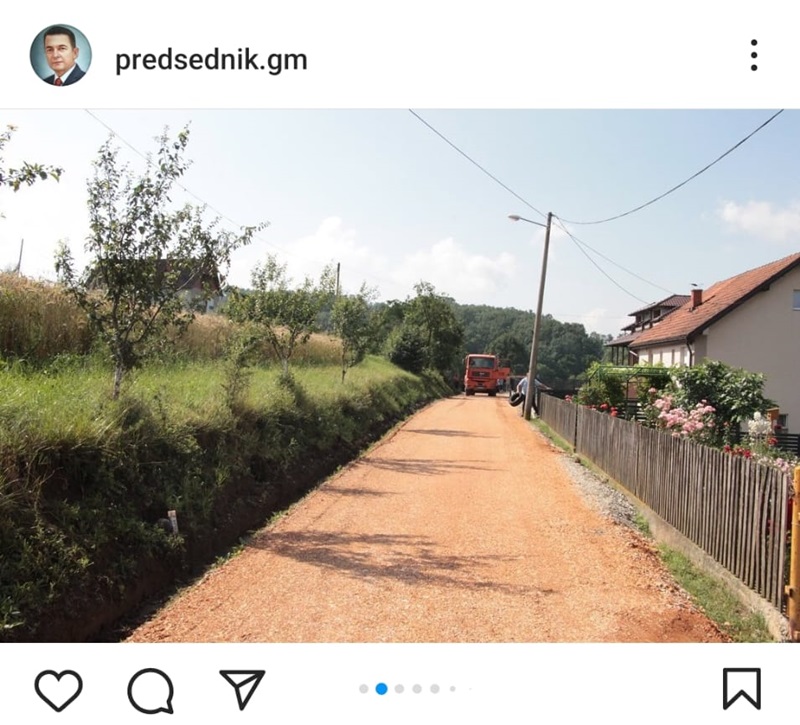Open the post overflow menu
800x725 pixels.
tap(754, 55)
